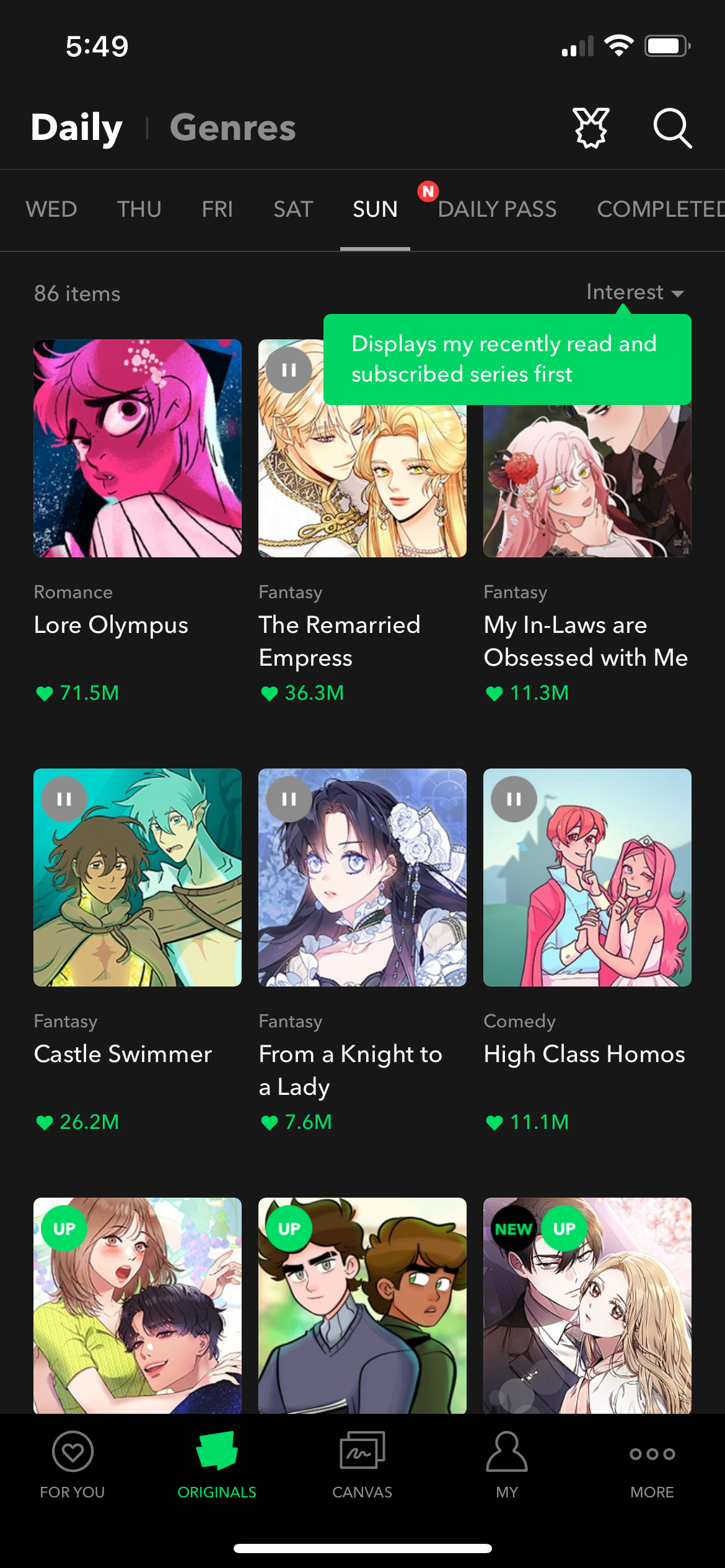
Task: Tap the pause badge on Castle Swimmer
Action: (64, 798)
